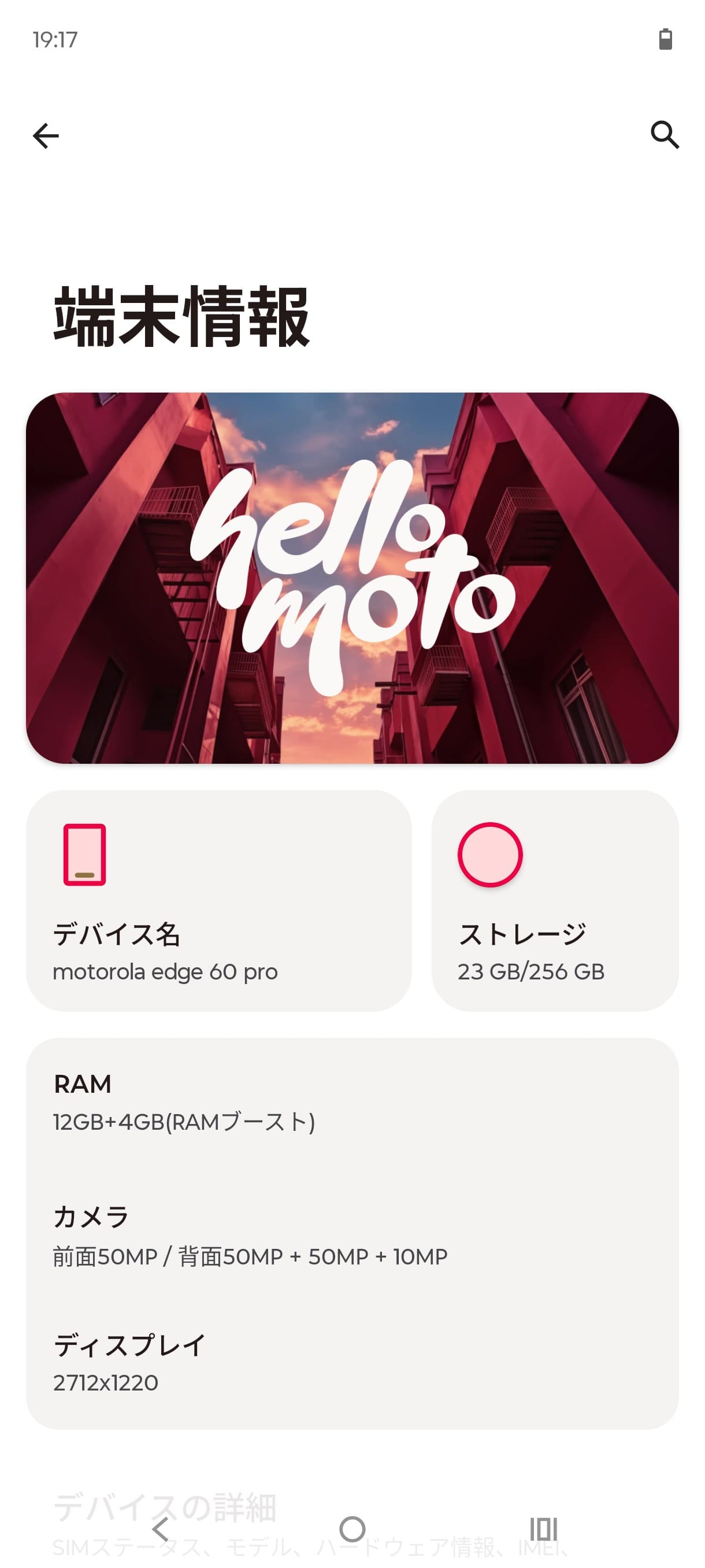
Task: Go back from the 端末情報 screen
Action: pyautogui.click(x=46, y=135)
